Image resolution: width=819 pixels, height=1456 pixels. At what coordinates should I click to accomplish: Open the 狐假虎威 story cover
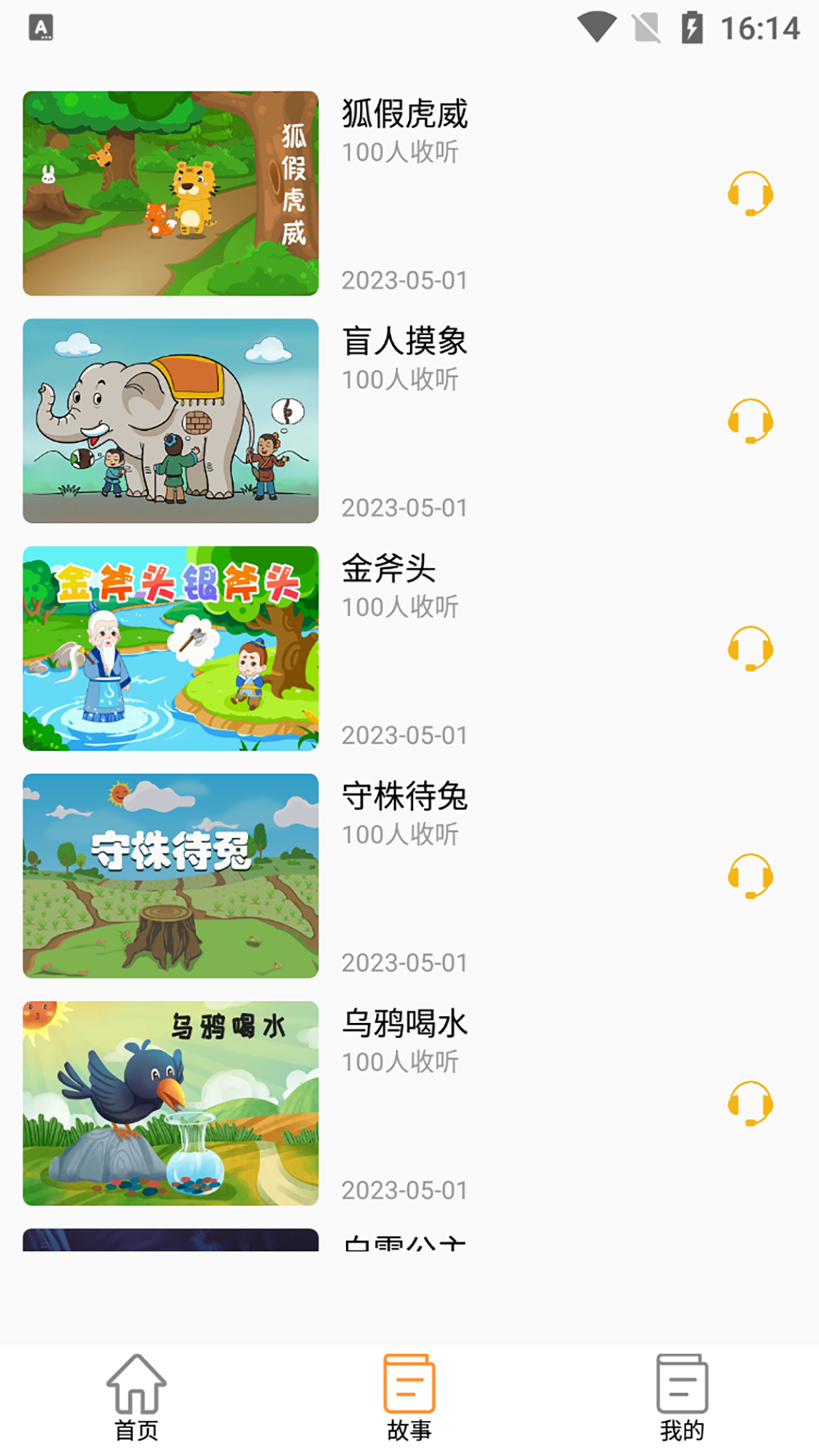click(x=171, y=193)
